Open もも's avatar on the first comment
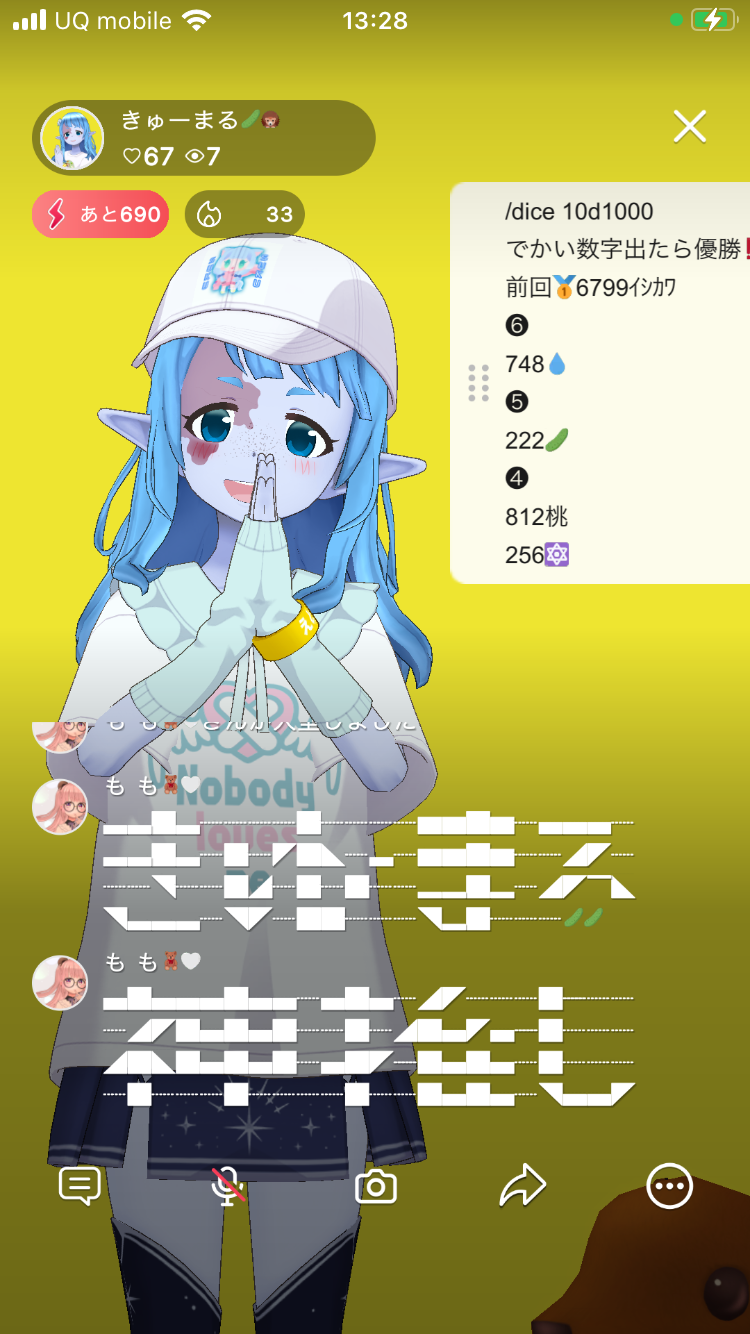This screenshot has height=1334, width=750. click(60, 806)
